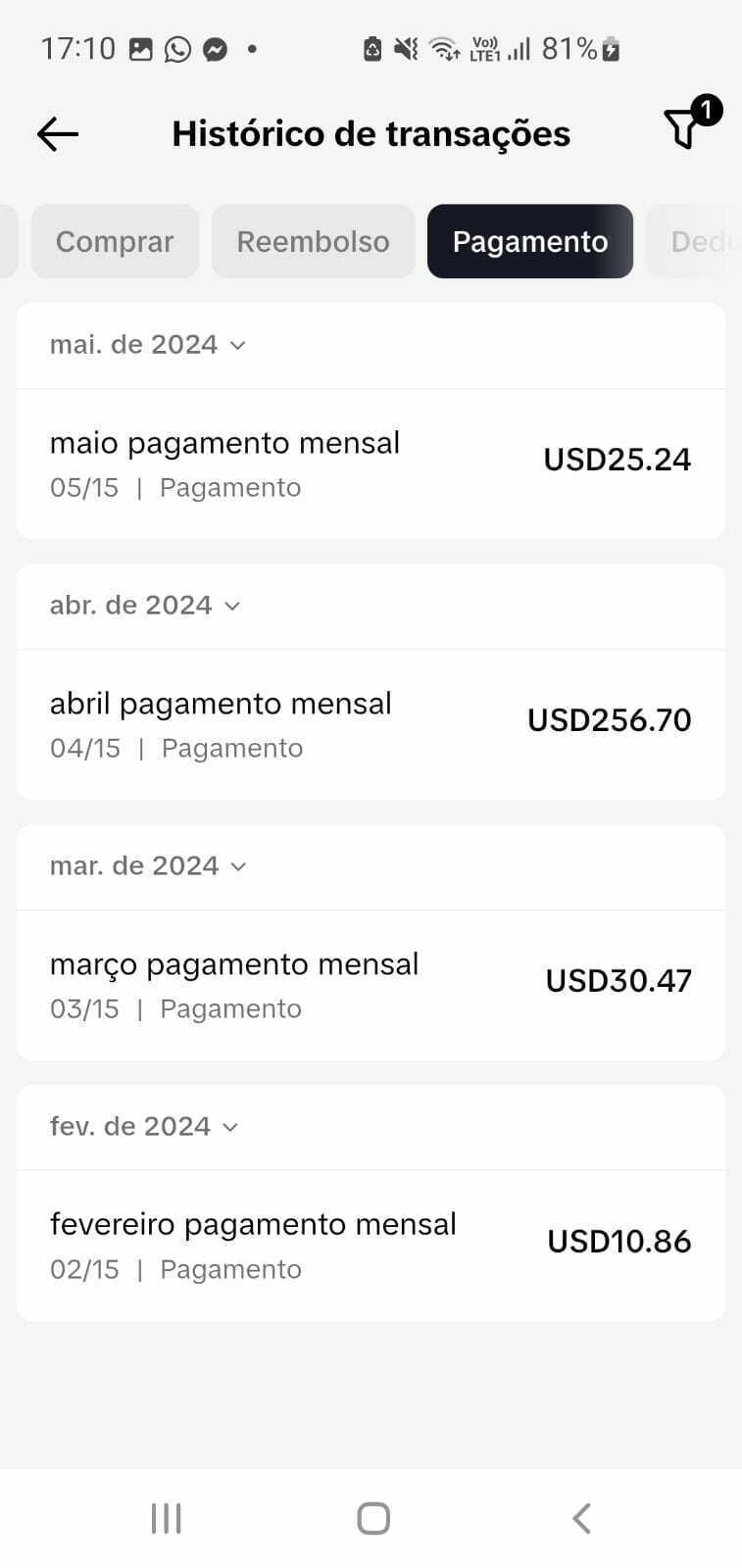Switch to the Comprar chip
742x1568 pixels.
[x=115, y=241]
